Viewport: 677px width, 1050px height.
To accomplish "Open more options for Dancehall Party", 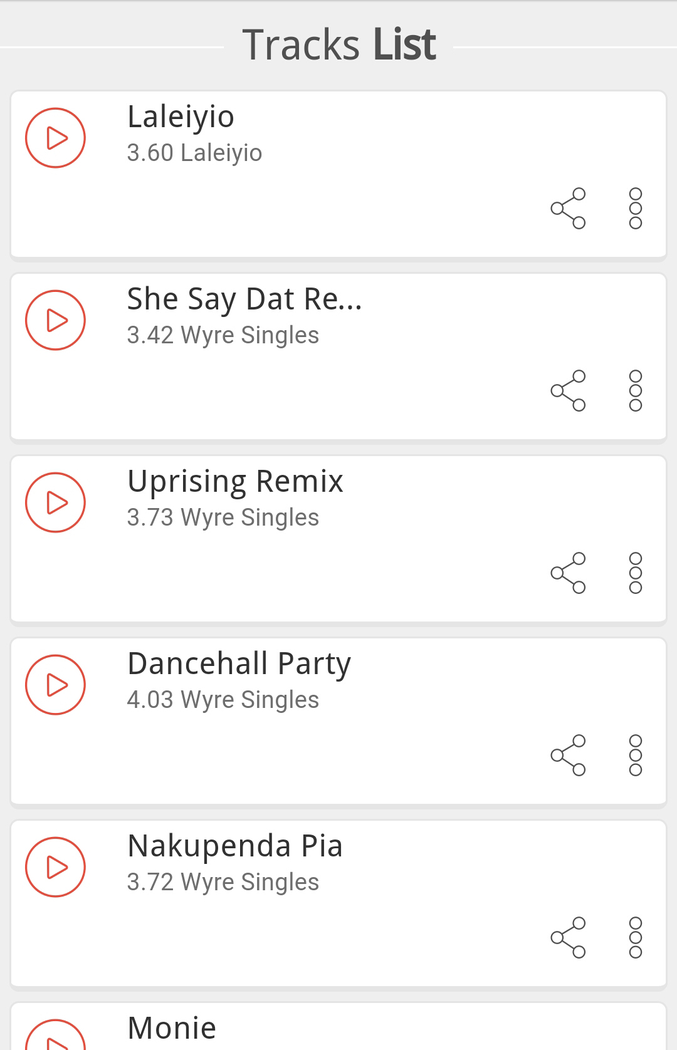I will pos(635,756).
